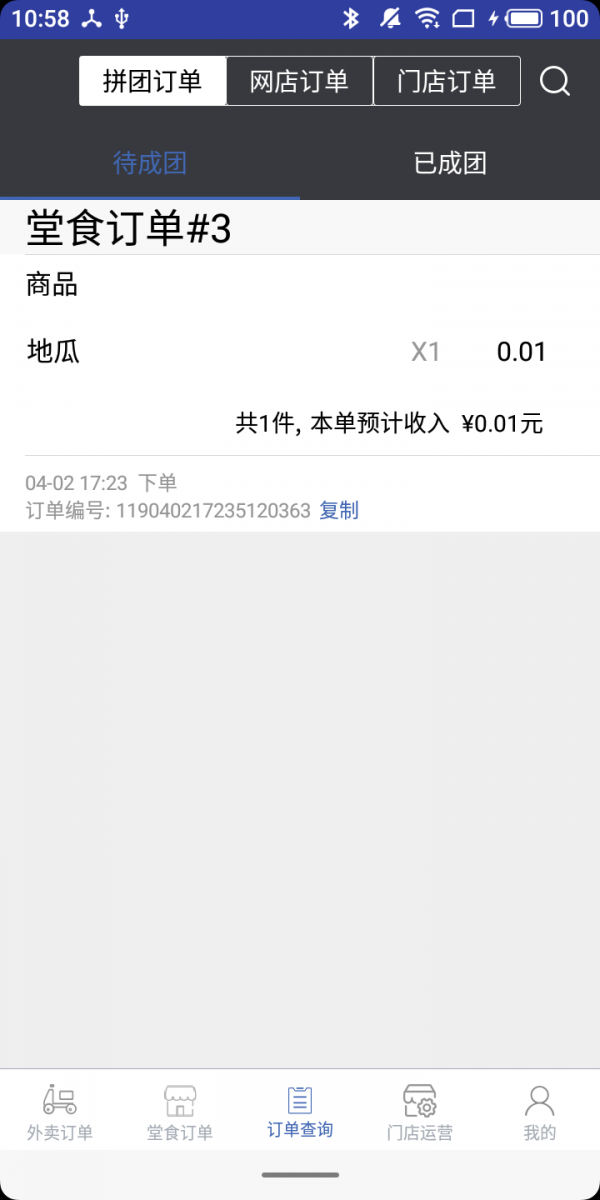Go to the 外卖订单 tab

60,1113
